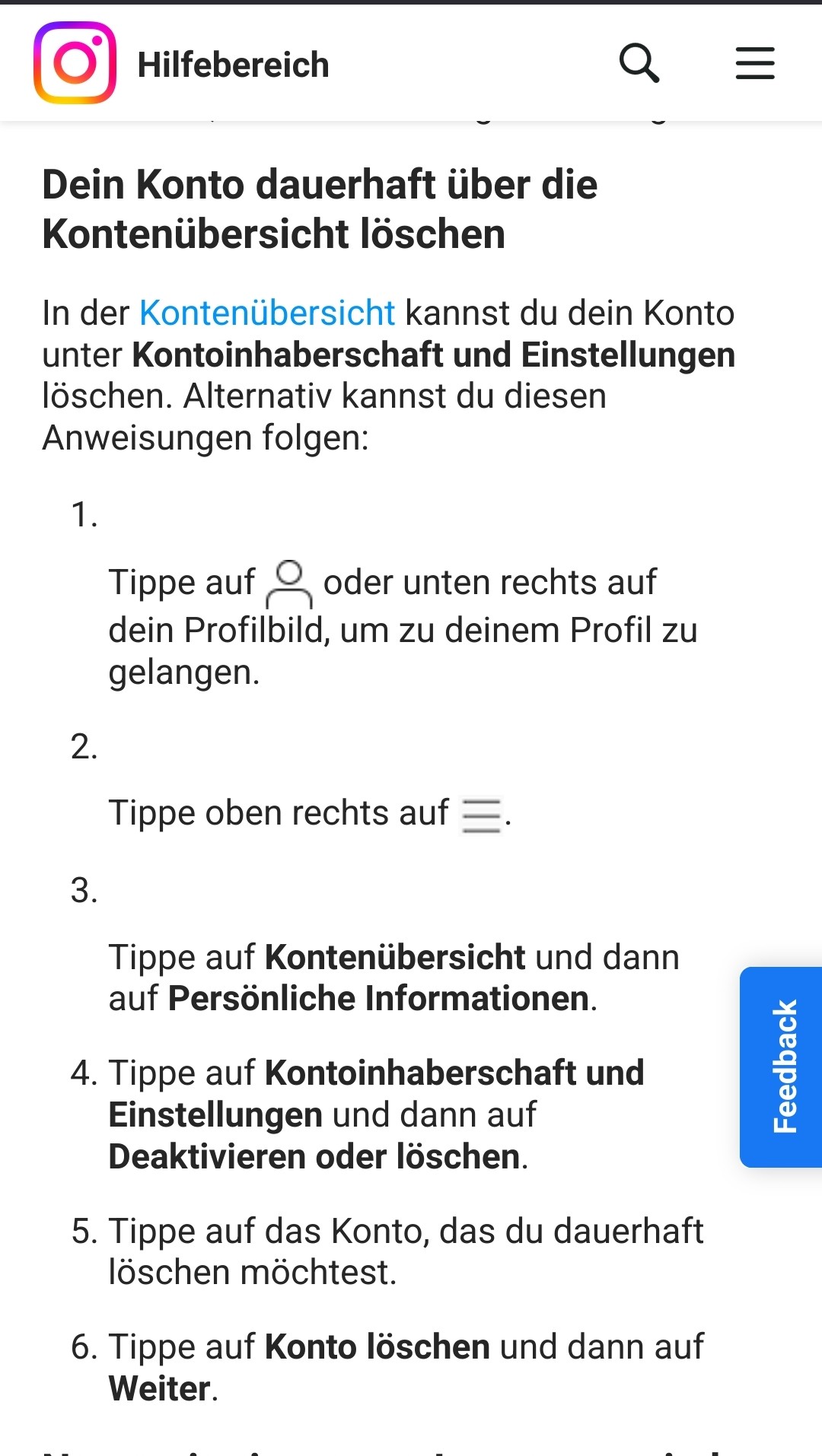822x1456 pixels.
Task: Open the hamburger menu in the header
Action: (x=755, y=63)
